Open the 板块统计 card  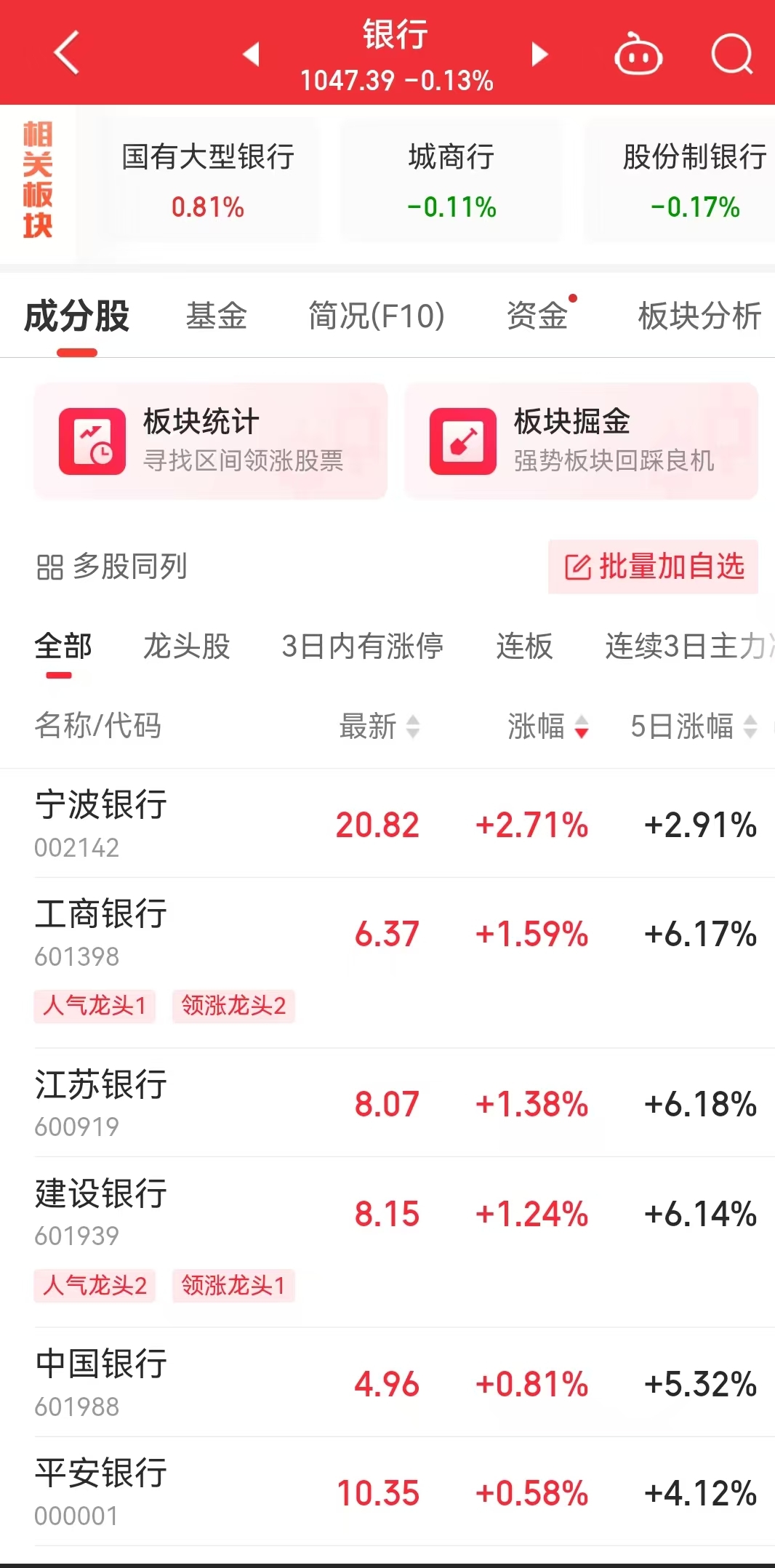pyautogui.click(x=211, y=441)
